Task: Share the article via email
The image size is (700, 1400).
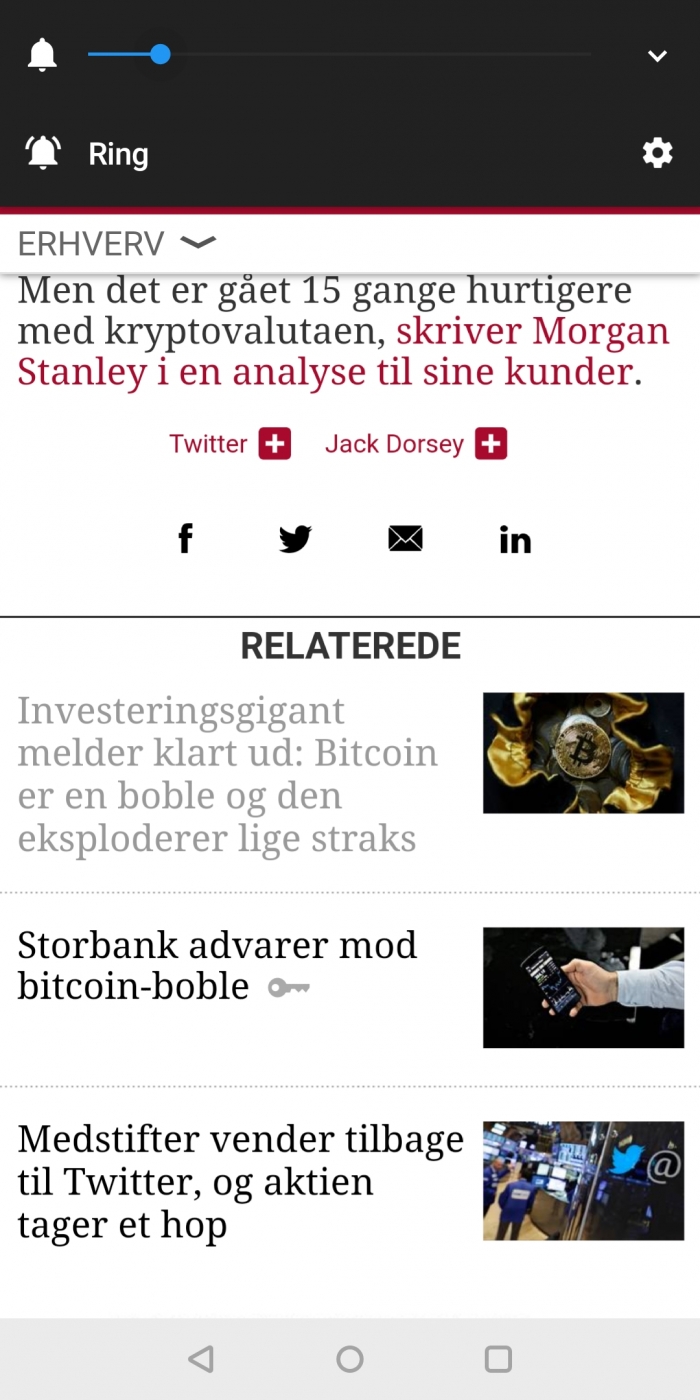Action: [x=405, y=539]
